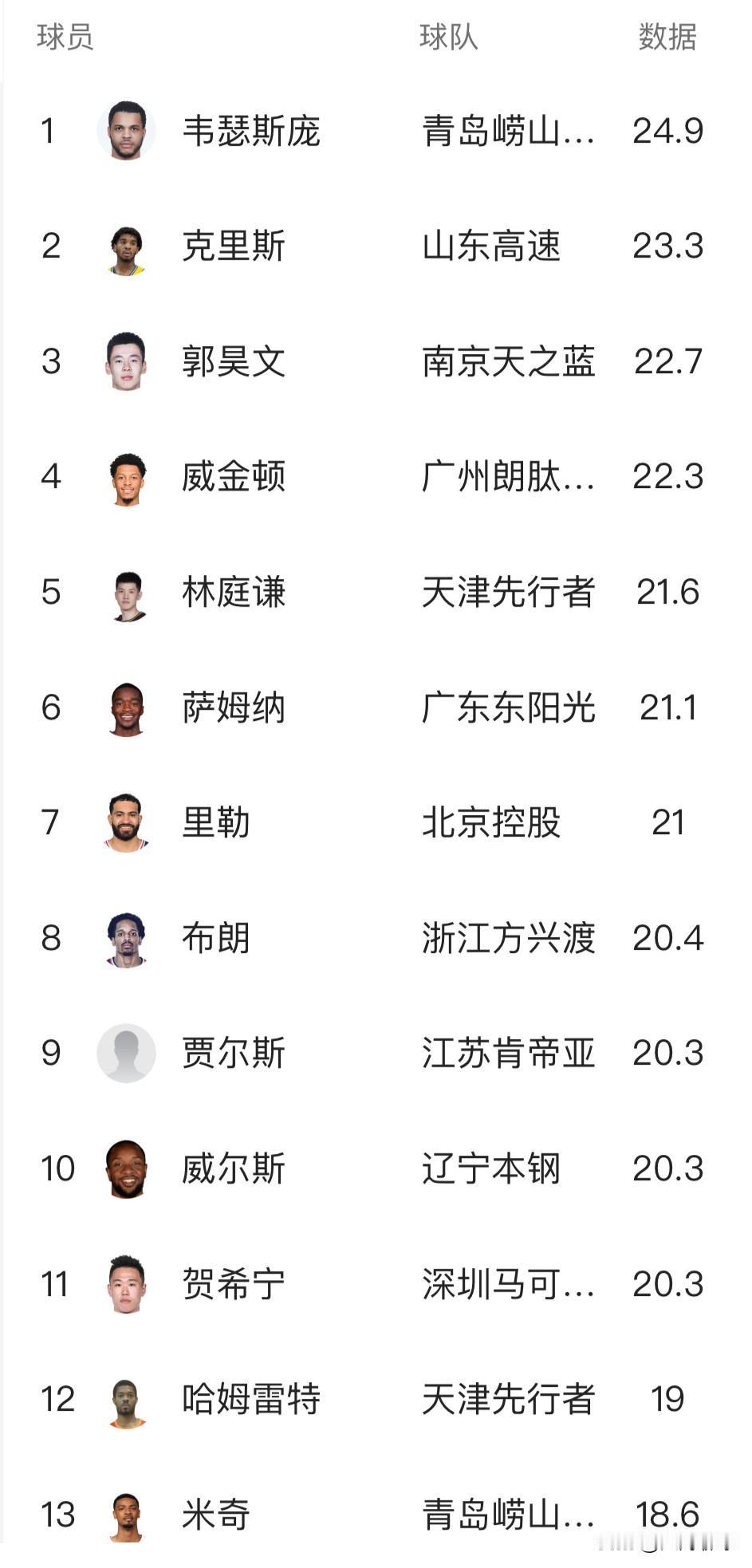
Task: Click 韦瑟斯庞's player avatar
Action: 126,132
